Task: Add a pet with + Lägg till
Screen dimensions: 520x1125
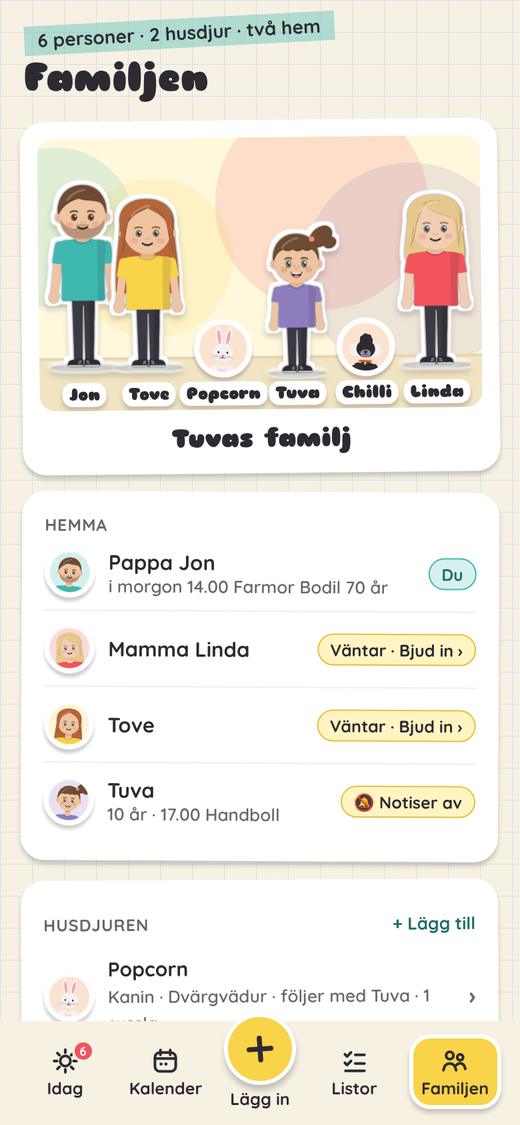Action: click(x=433, y=923)
